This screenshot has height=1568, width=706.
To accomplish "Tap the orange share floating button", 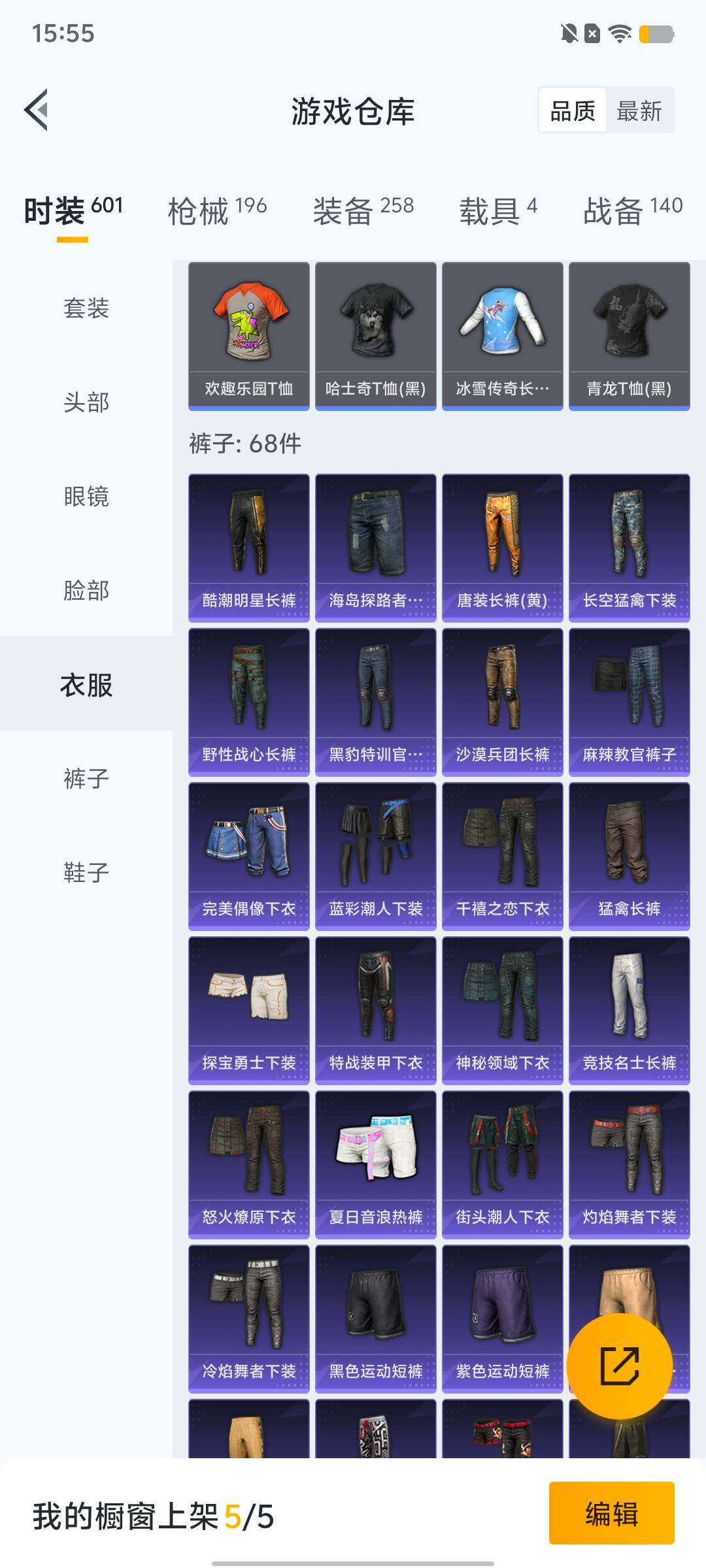I will click(x=619, y=1365).
